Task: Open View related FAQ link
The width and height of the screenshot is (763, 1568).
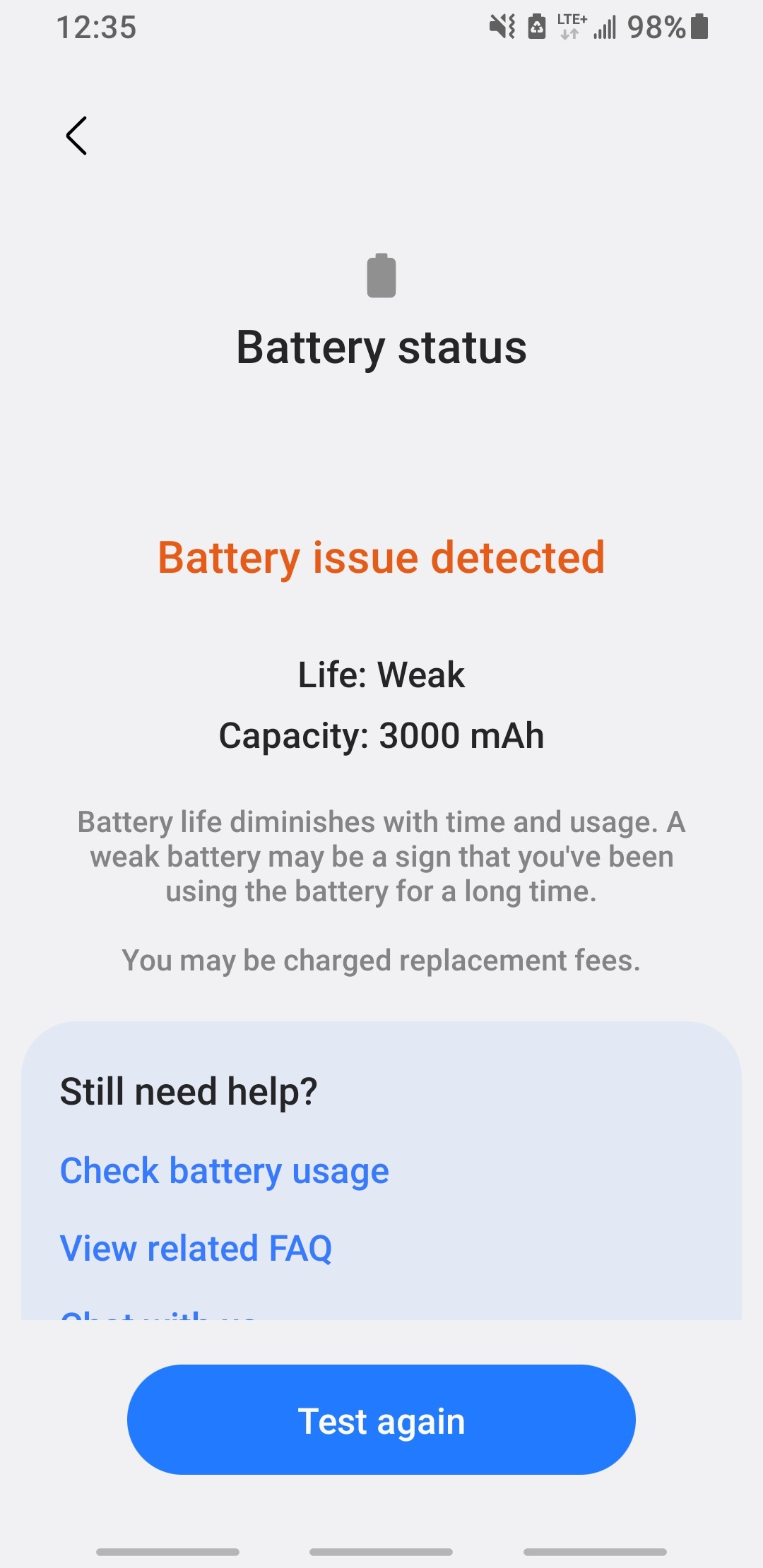Action: click(x=196, y=1248)
